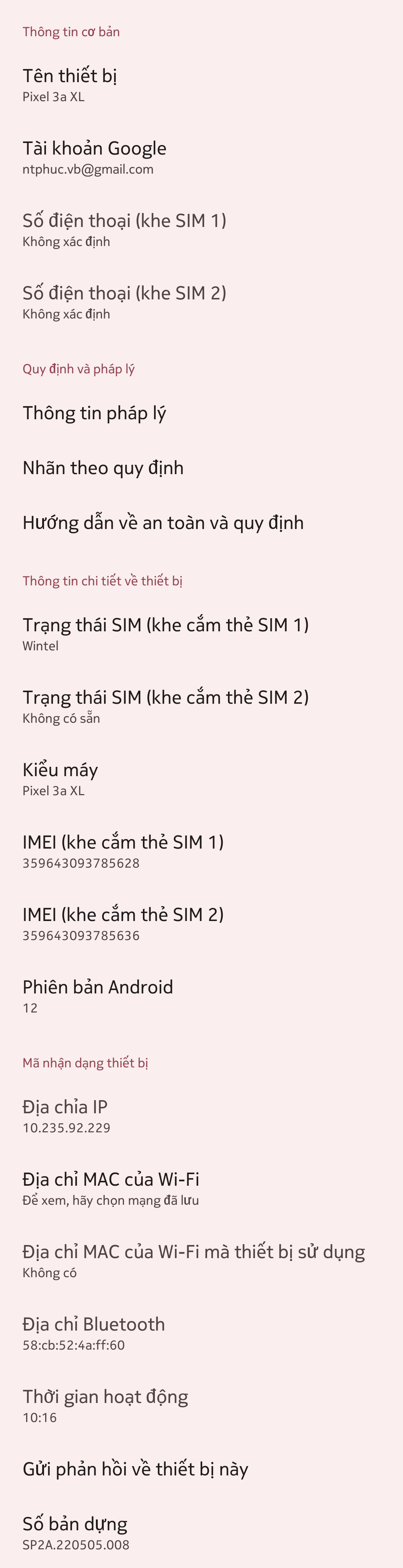View Trạng thái SIM khe cắm thẻ SIM 1
Viewport: 403px width, 1568px height.
coord(201,634)
